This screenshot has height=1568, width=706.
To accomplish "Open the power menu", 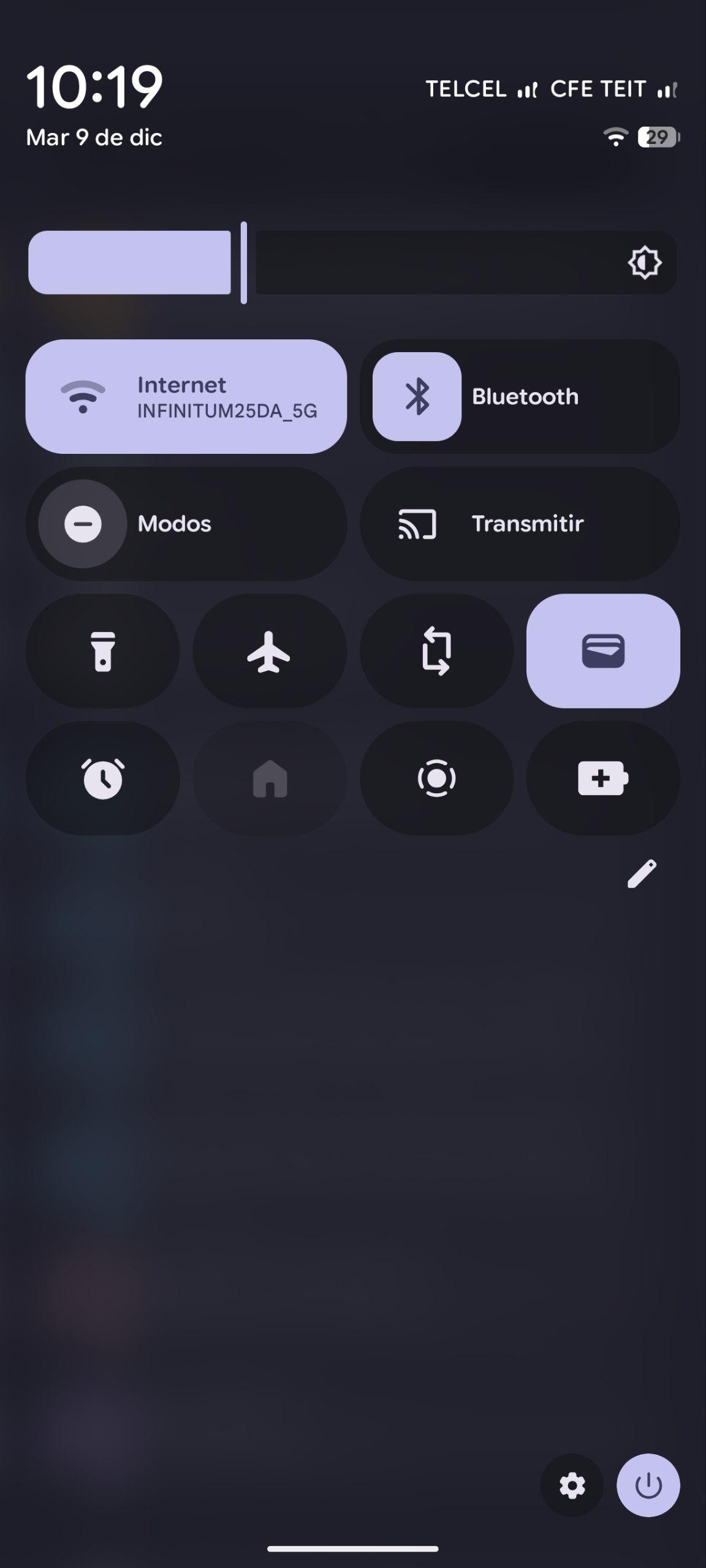I will 648,1485.
